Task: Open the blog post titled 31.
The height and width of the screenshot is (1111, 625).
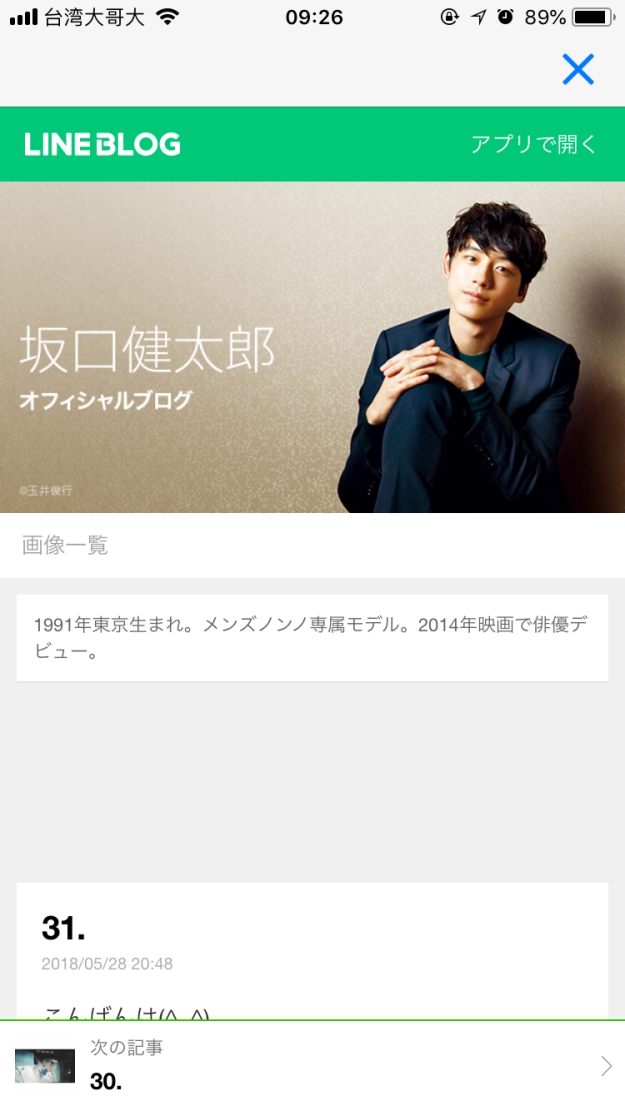Action: click(x=64, y=929)
